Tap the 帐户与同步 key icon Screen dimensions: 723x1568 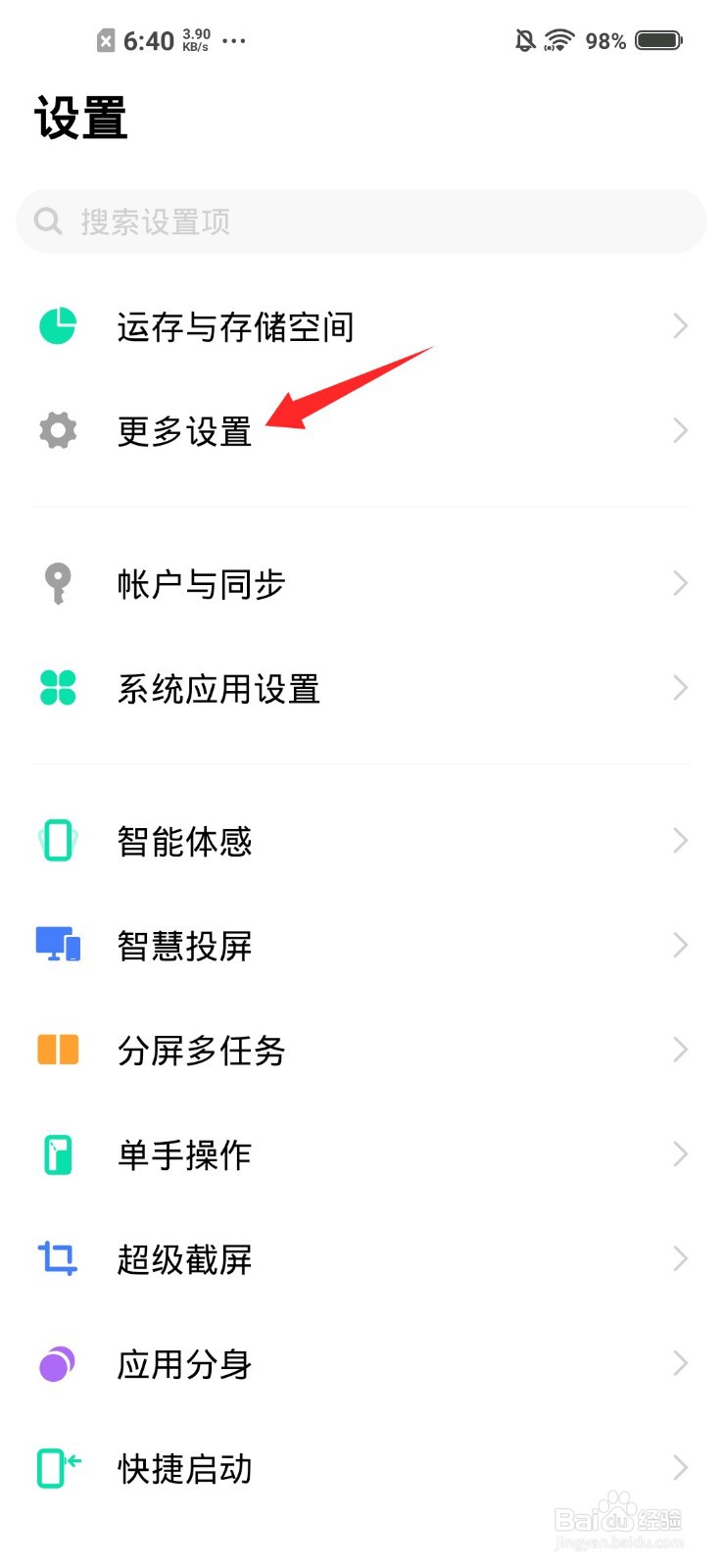click(x=57, y=582)
